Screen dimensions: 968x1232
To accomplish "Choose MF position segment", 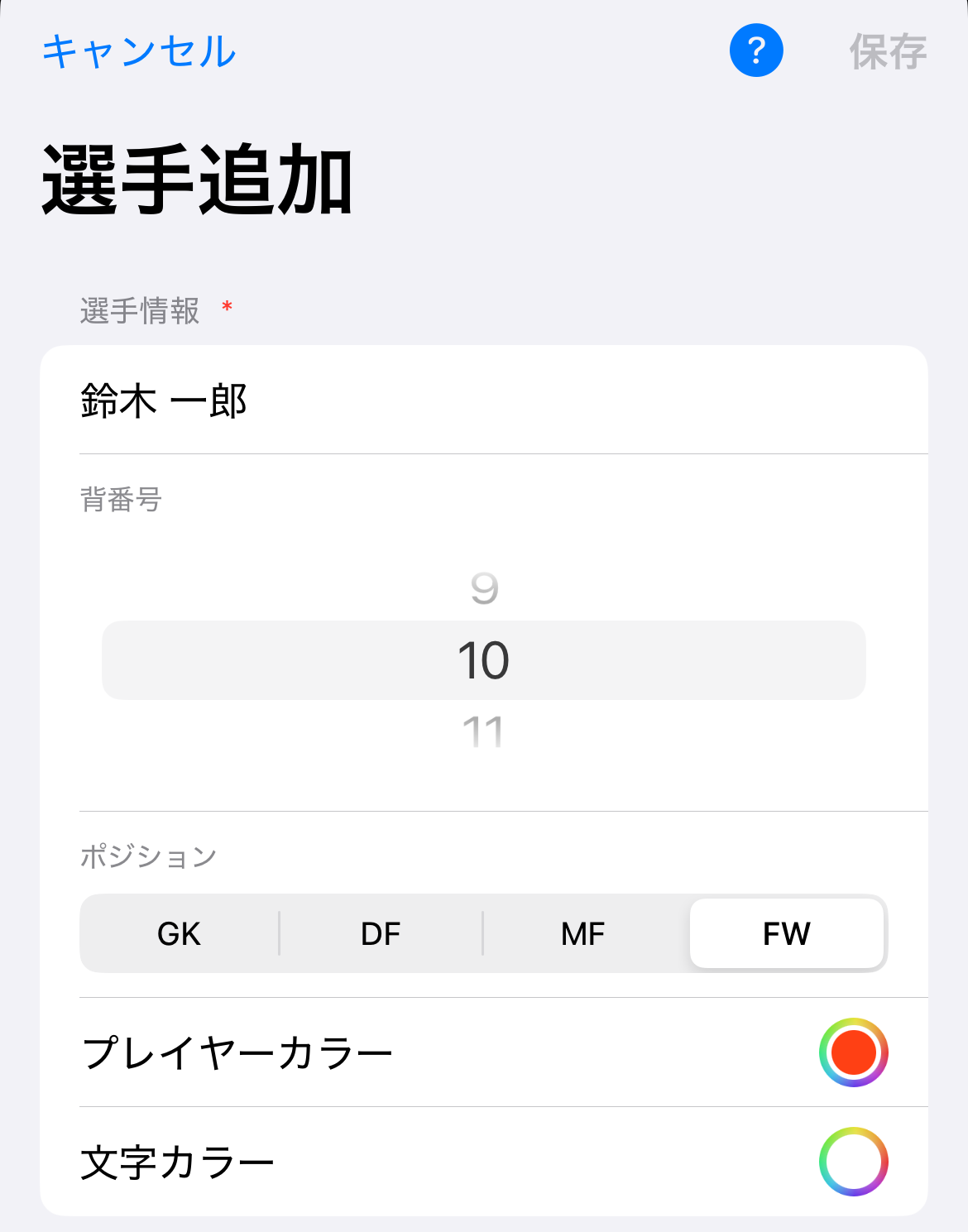I will pyautogui.click(x=583, y=934).
